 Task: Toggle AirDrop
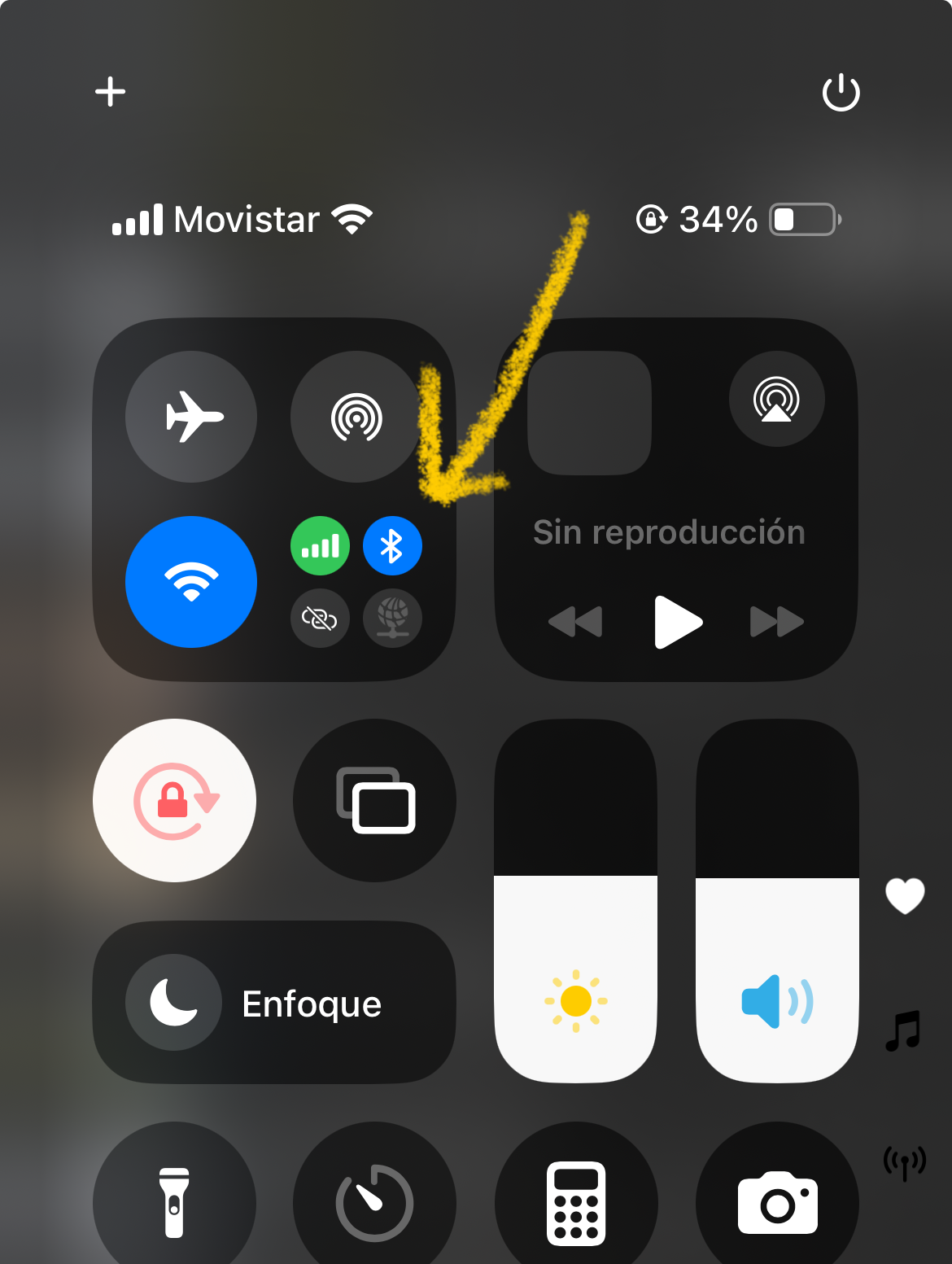coord(356,417)
